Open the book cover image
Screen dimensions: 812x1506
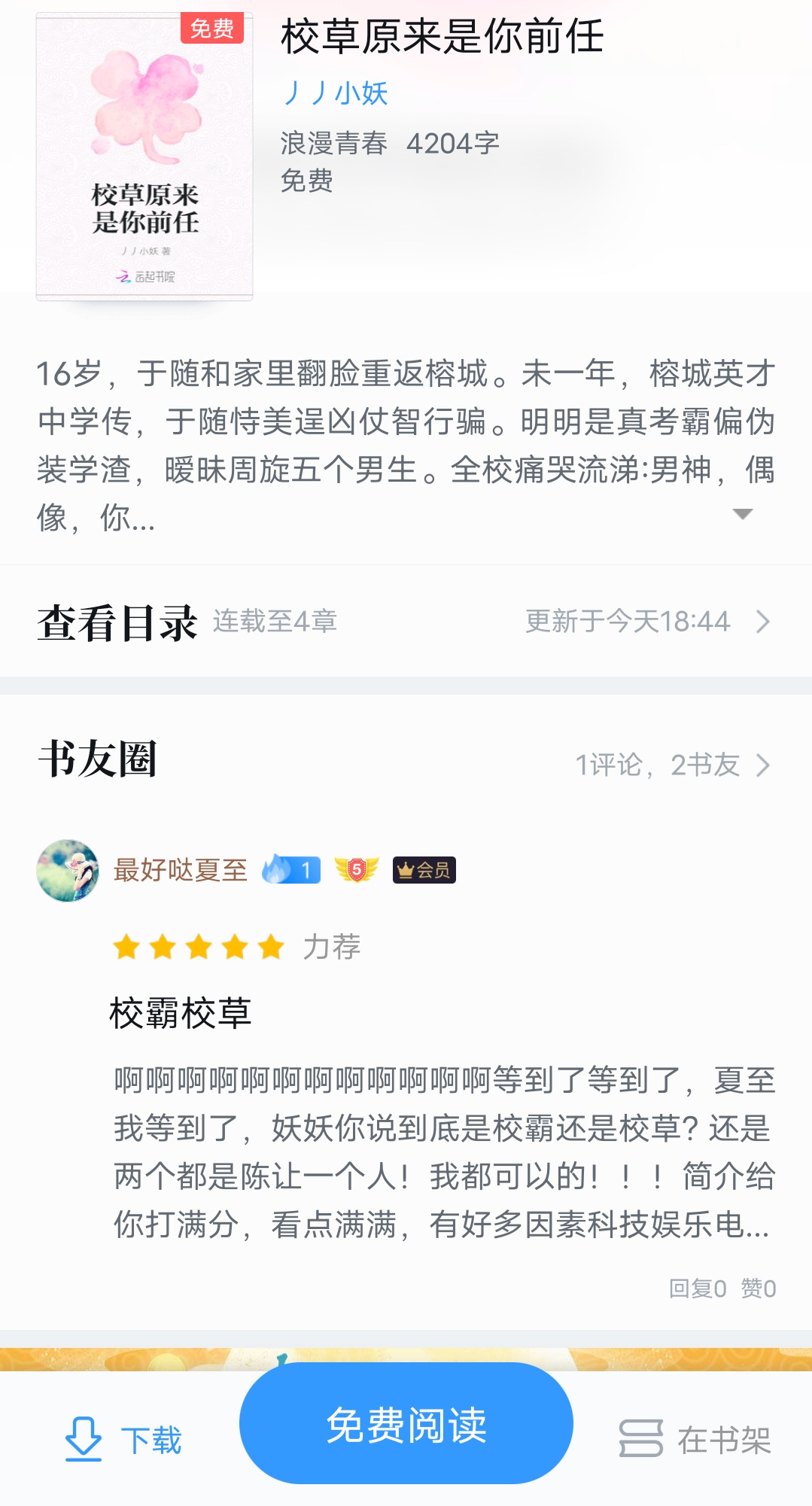pyautogui.click(x=144, y=157)
